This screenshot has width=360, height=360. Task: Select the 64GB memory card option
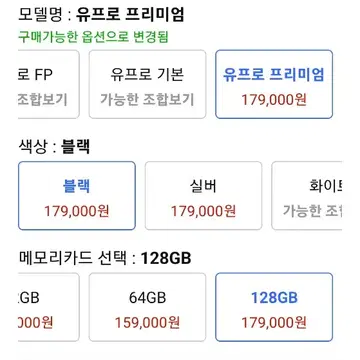pyautogui.click(x=147, y=307)
